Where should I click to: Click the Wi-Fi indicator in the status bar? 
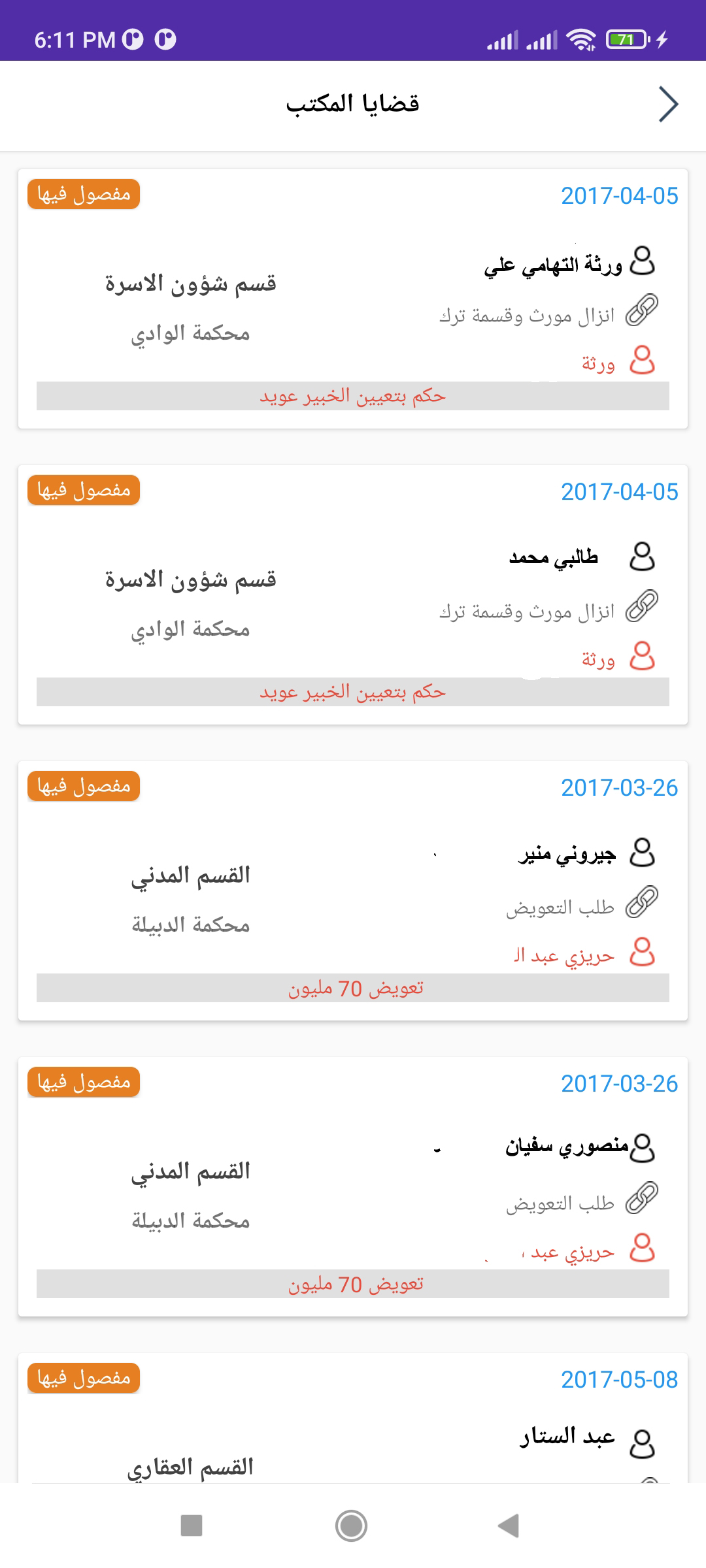580,41
